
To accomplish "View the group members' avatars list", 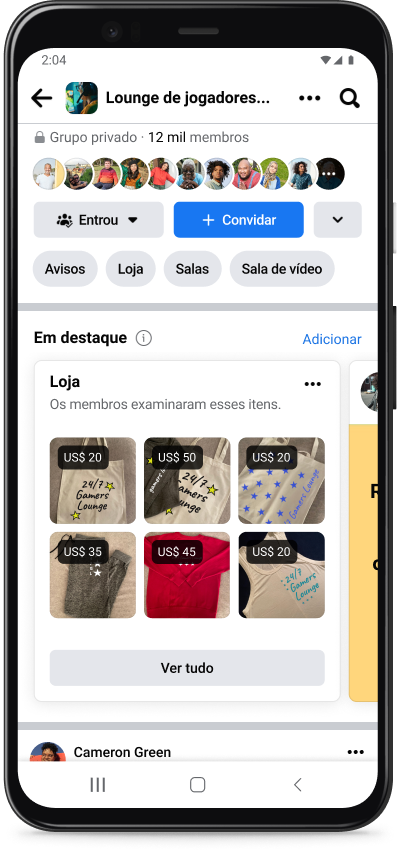I will pyautogui.click(x=189, y=174).
